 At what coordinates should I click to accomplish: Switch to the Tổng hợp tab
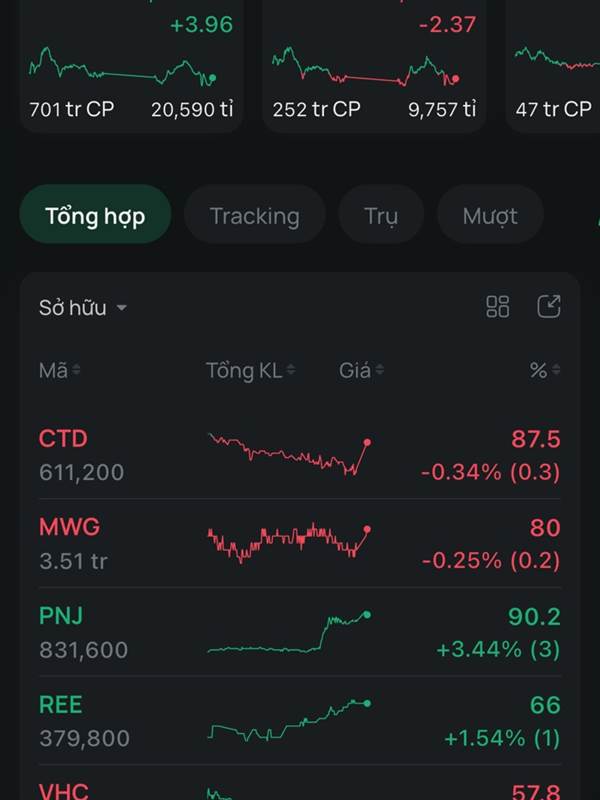pyautogui.click(x=95, y=216)
